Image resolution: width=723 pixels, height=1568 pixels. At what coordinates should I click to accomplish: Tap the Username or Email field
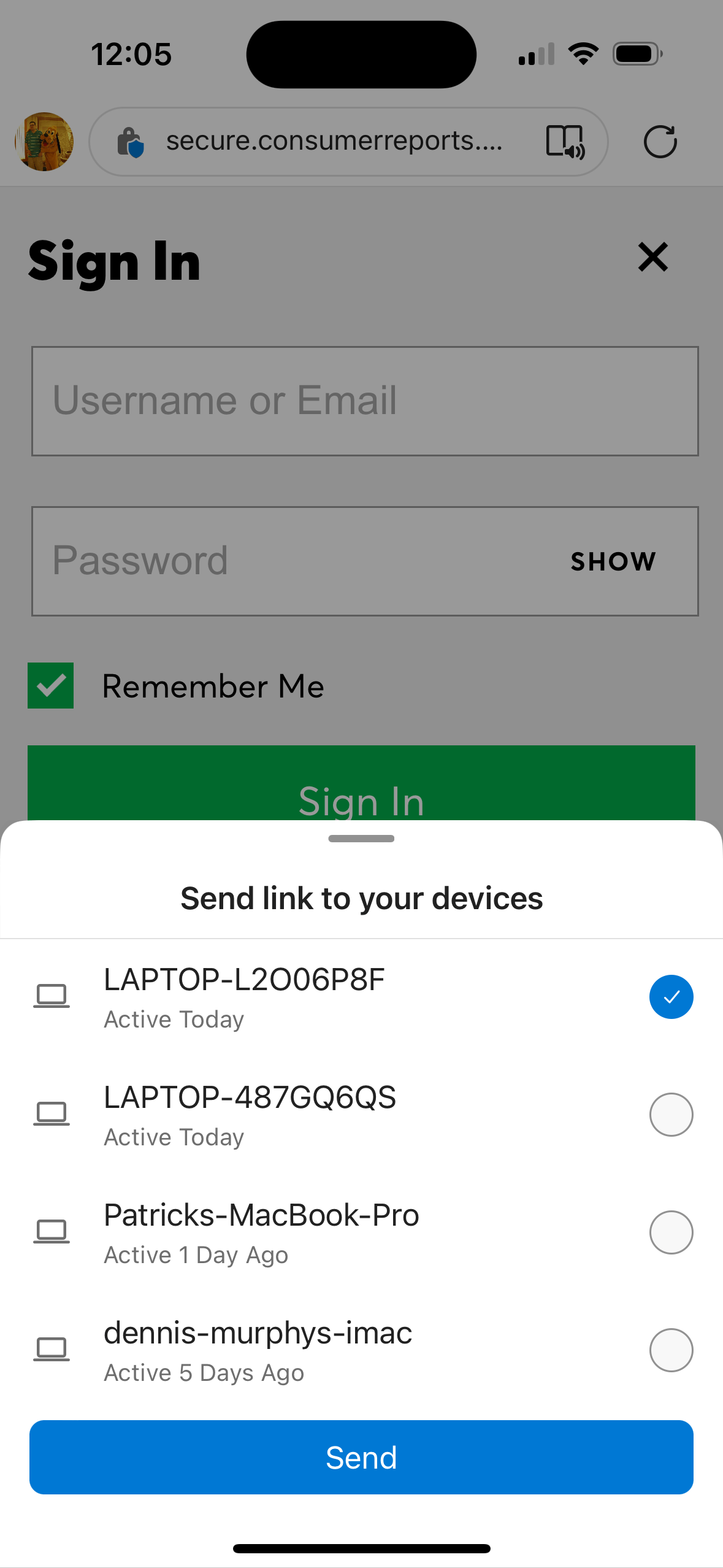pos(364,401)
